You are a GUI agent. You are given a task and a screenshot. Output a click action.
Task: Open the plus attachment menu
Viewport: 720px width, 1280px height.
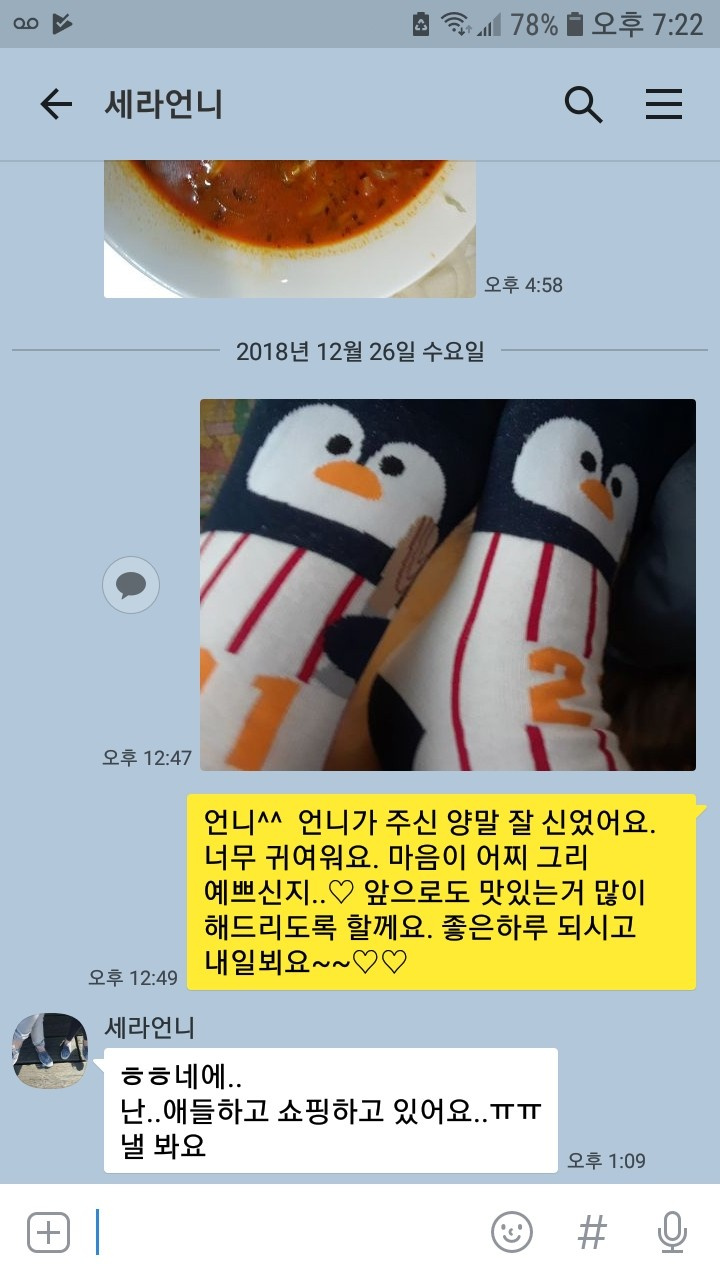(x=48, y=1232)
